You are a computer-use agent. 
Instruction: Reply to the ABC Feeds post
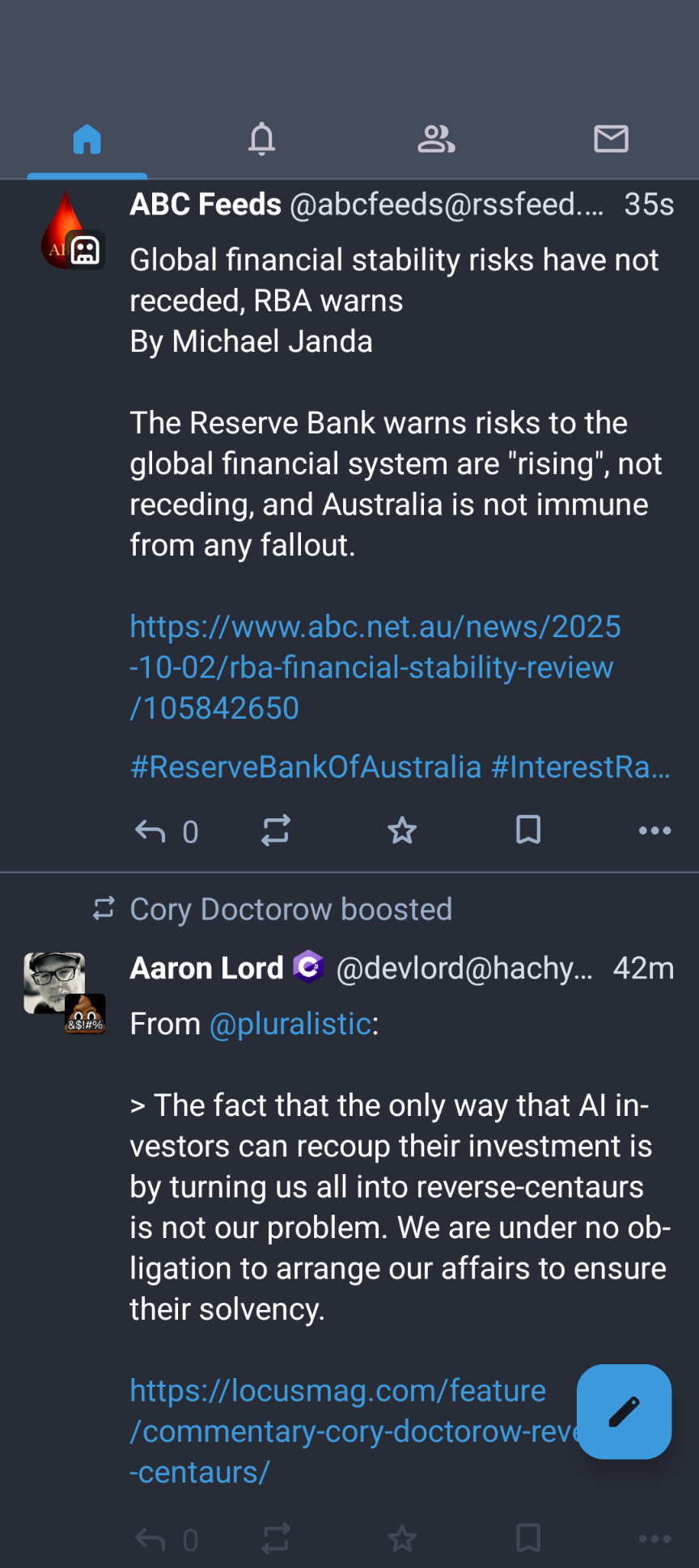click(x=151, y=830)
